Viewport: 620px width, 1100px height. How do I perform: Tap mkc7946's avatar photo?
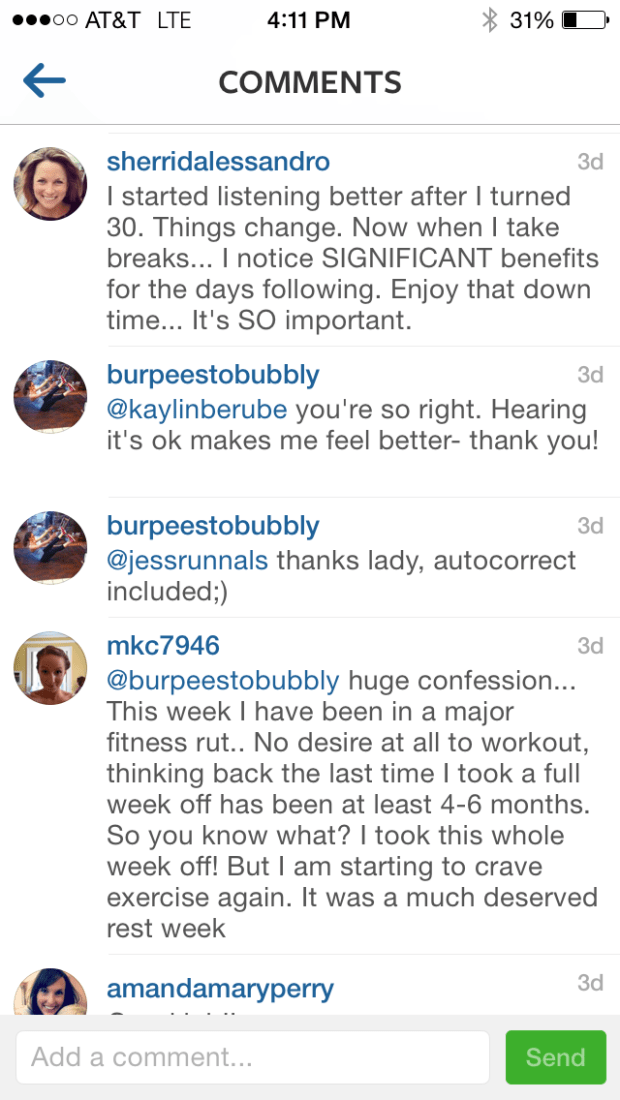tap(50, 668)
